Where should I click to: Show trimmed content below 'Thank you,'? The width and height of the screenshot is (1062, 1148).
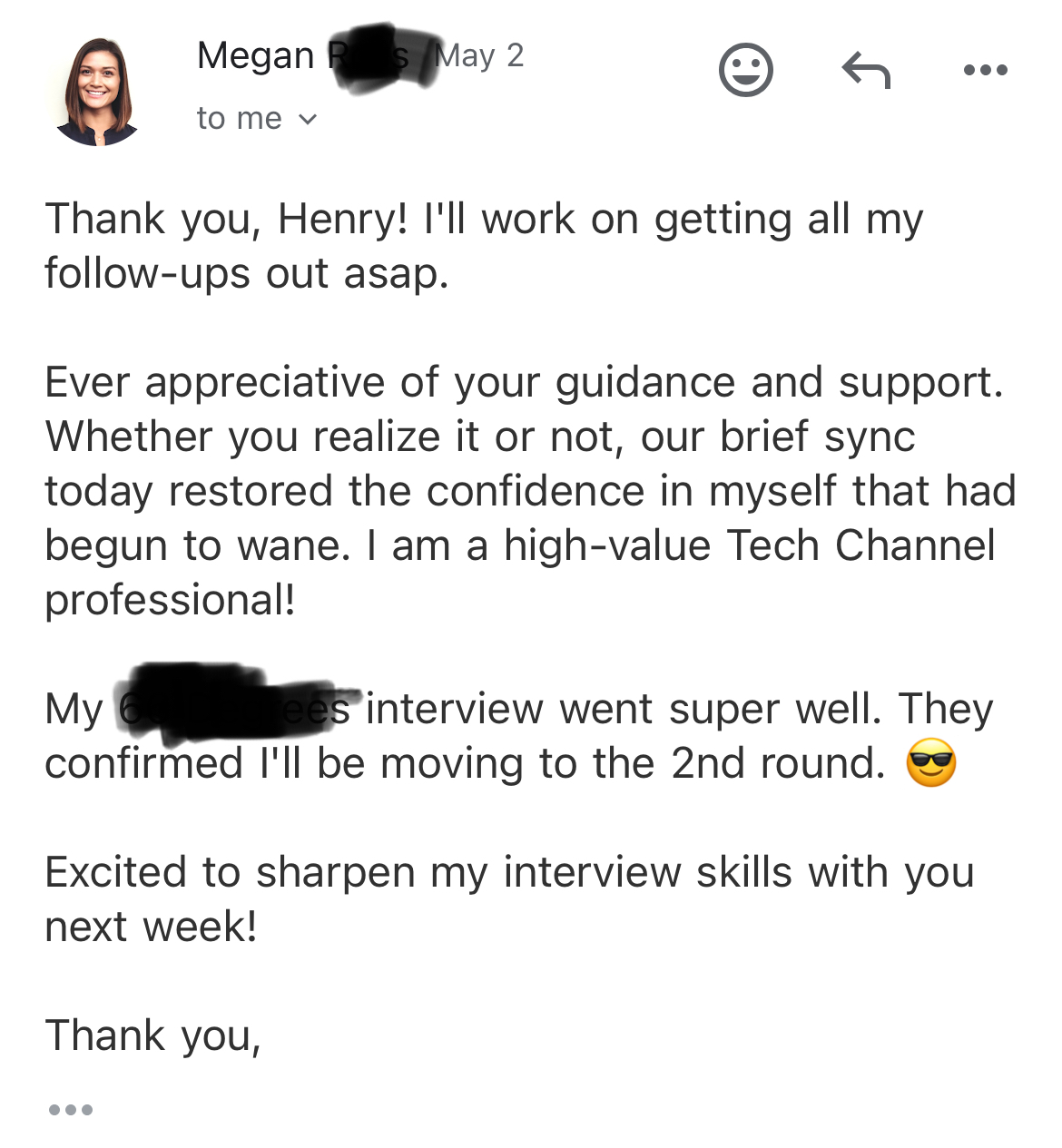point(71,1109)
